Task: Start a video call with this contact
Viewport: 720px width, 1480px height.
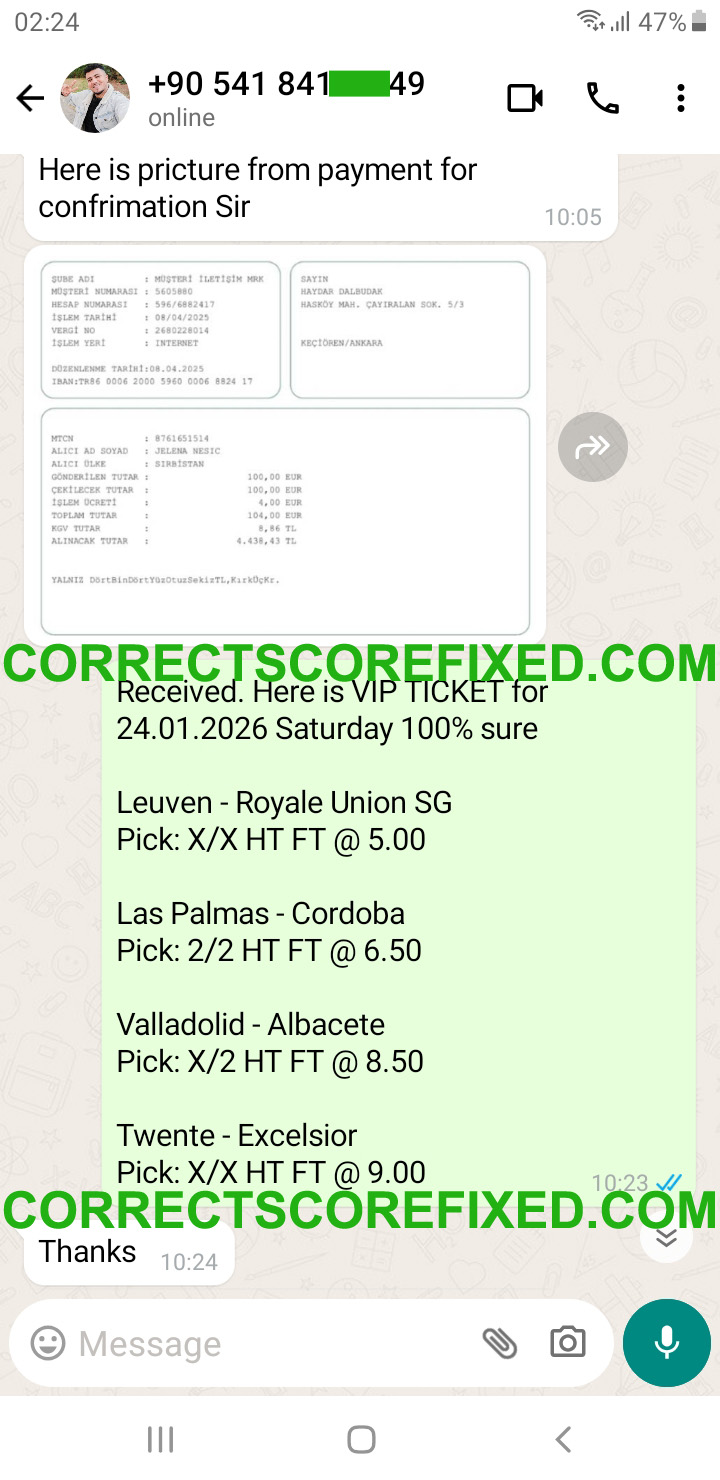Action: [x=525, y=98]
